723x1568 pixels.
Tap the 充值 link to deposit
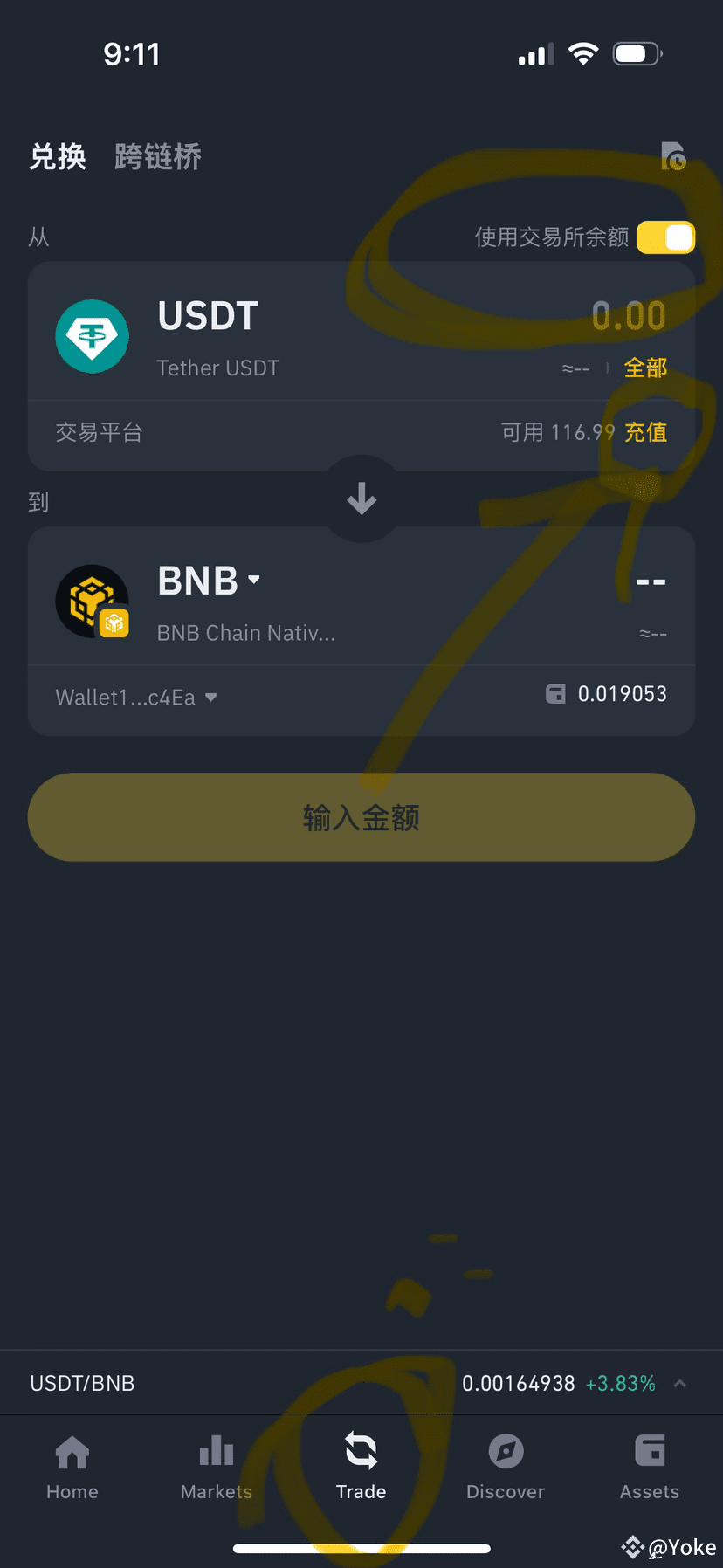click(645, 432)
